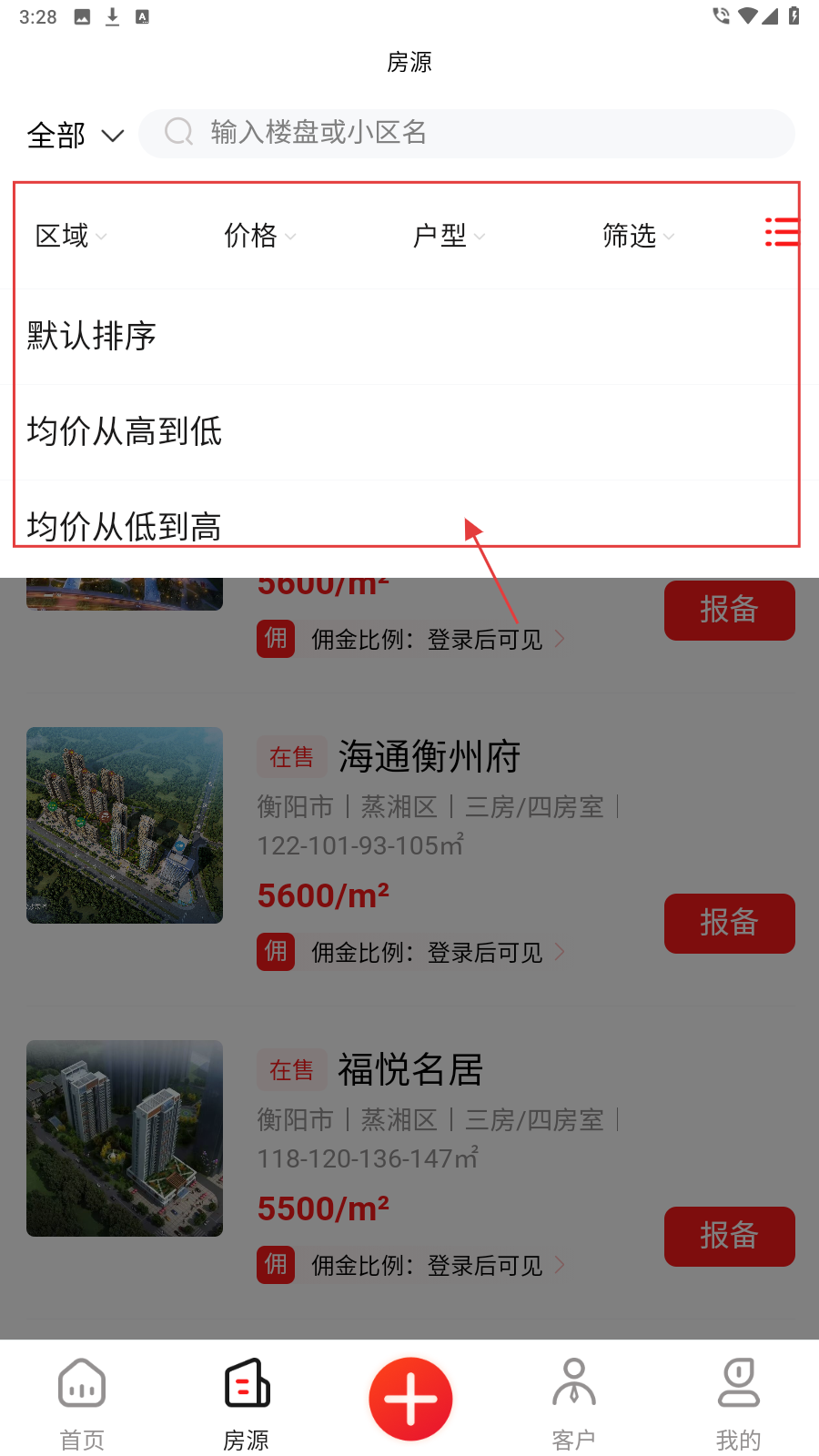
Task: Open the 福悦名居 listing
Action: point(410,1069)
